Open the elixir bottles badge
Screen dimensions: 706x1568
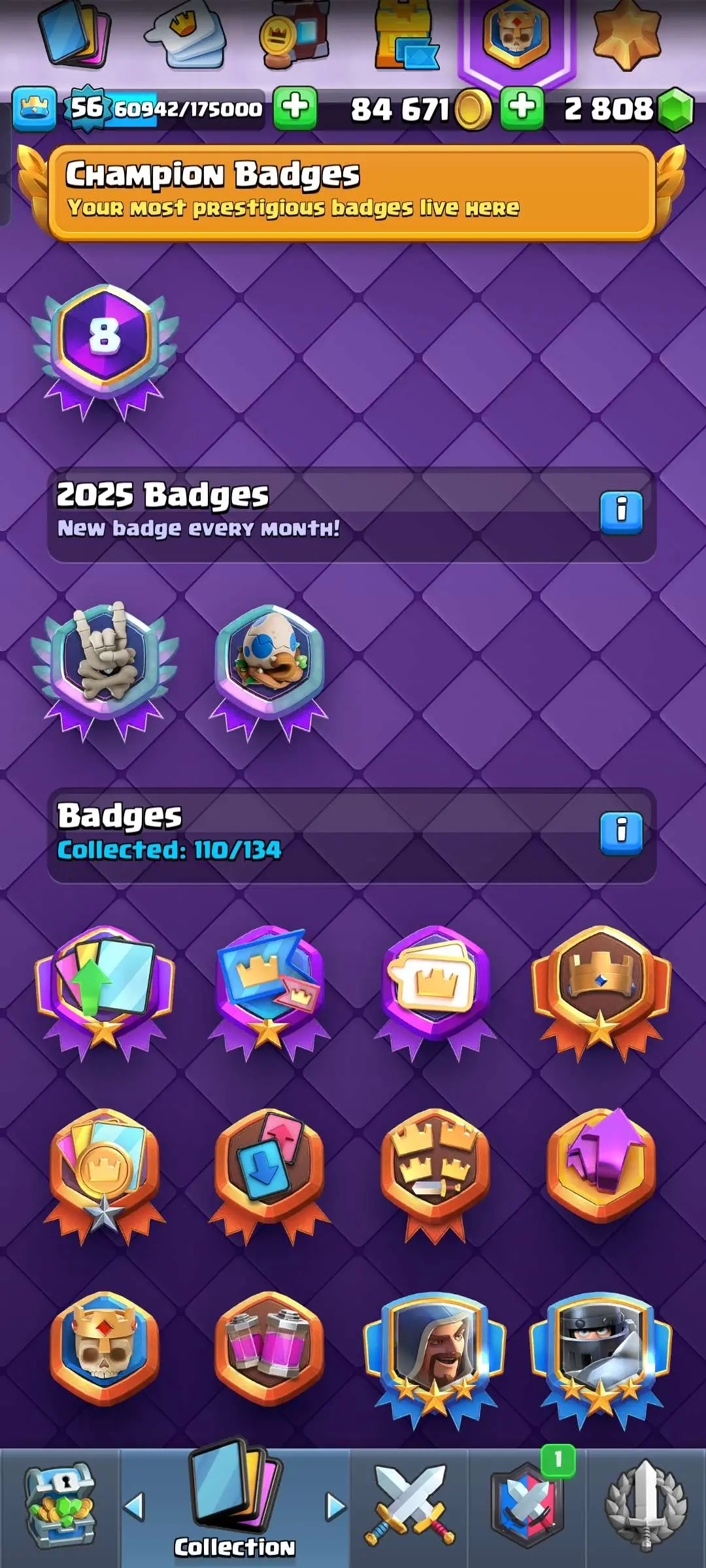(x=269, y=1346)
